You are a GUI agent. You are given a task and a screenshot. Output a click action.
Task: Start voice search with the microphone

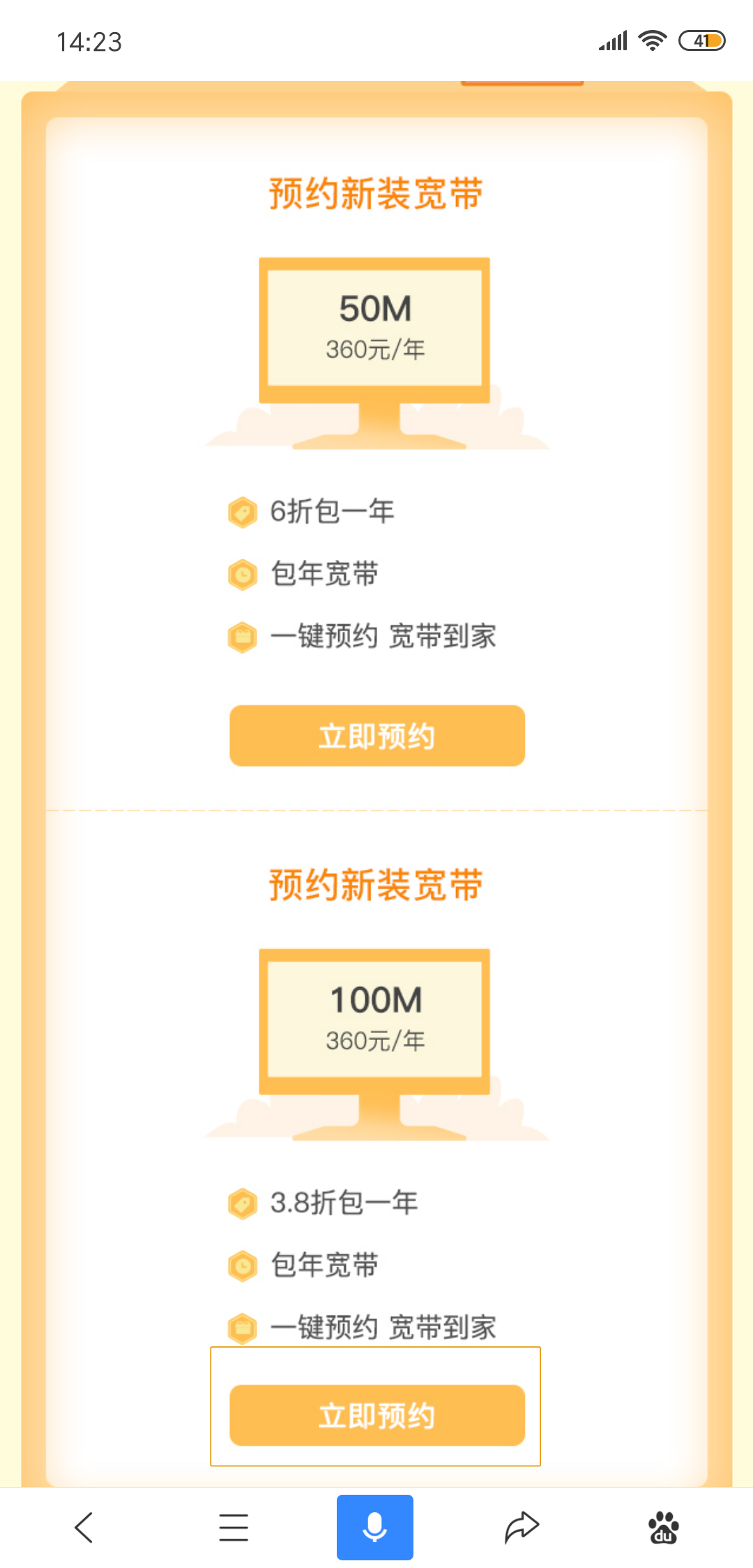click(375, 1528)
